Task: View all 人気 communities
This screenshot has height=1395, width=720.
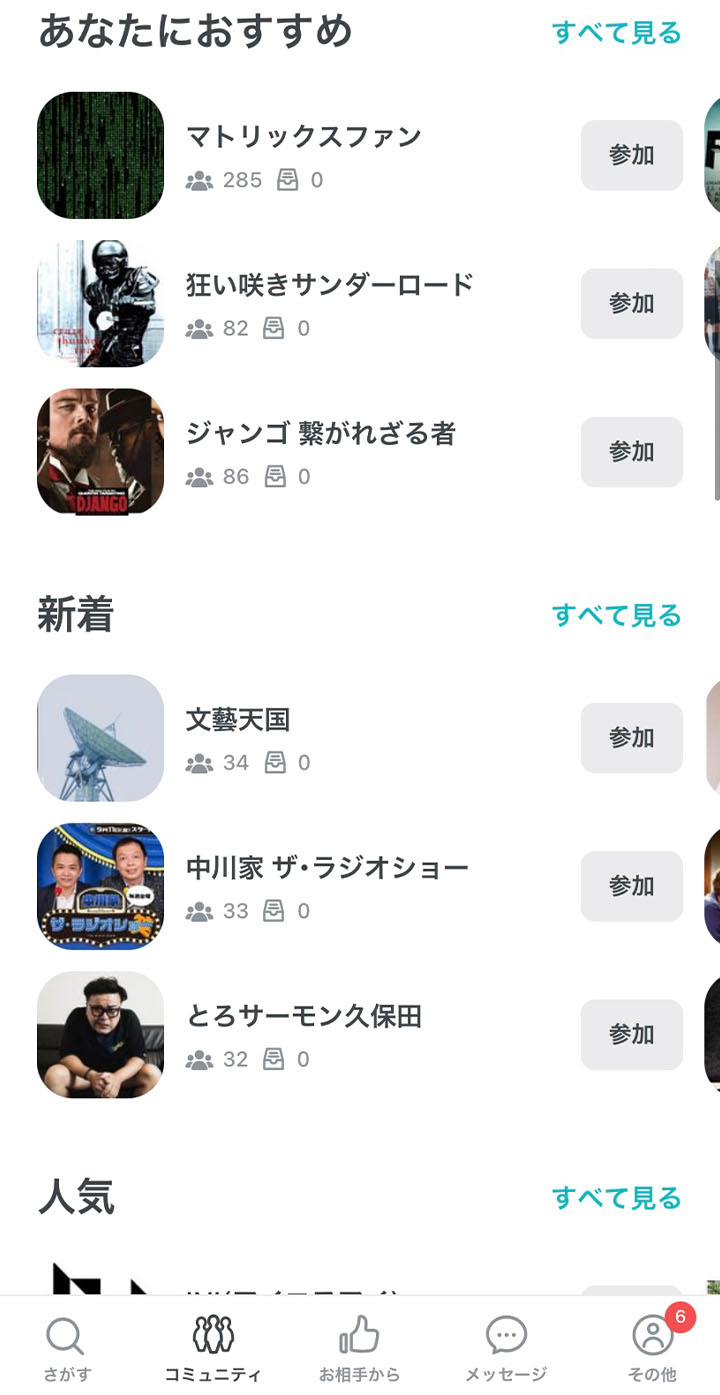Action: pyautogui.click(x=616, y=1198)
